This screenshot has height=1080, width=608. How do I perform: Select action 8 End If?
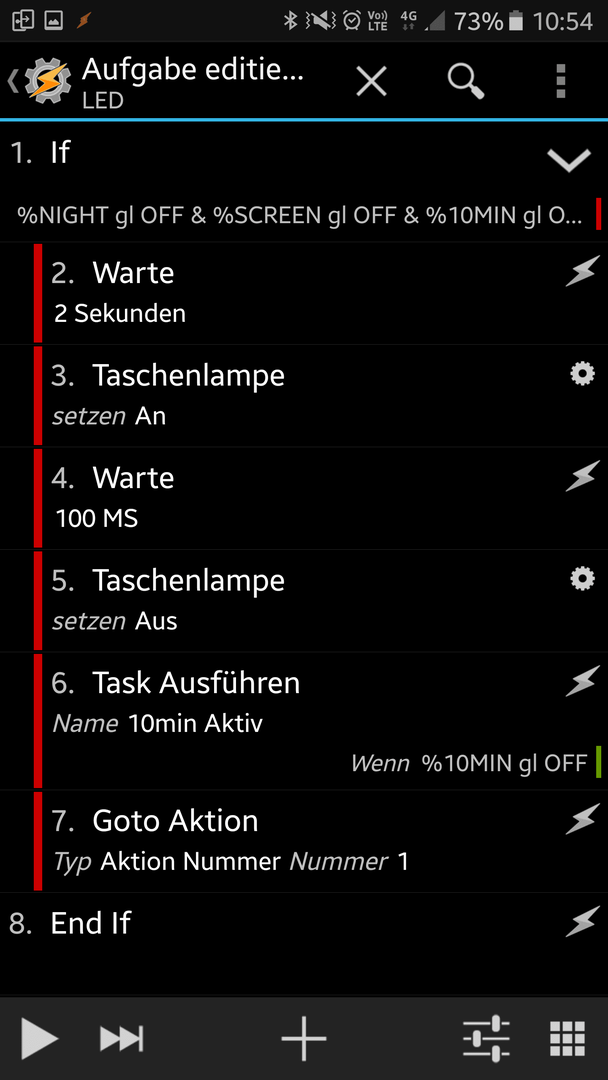(304, 923)
